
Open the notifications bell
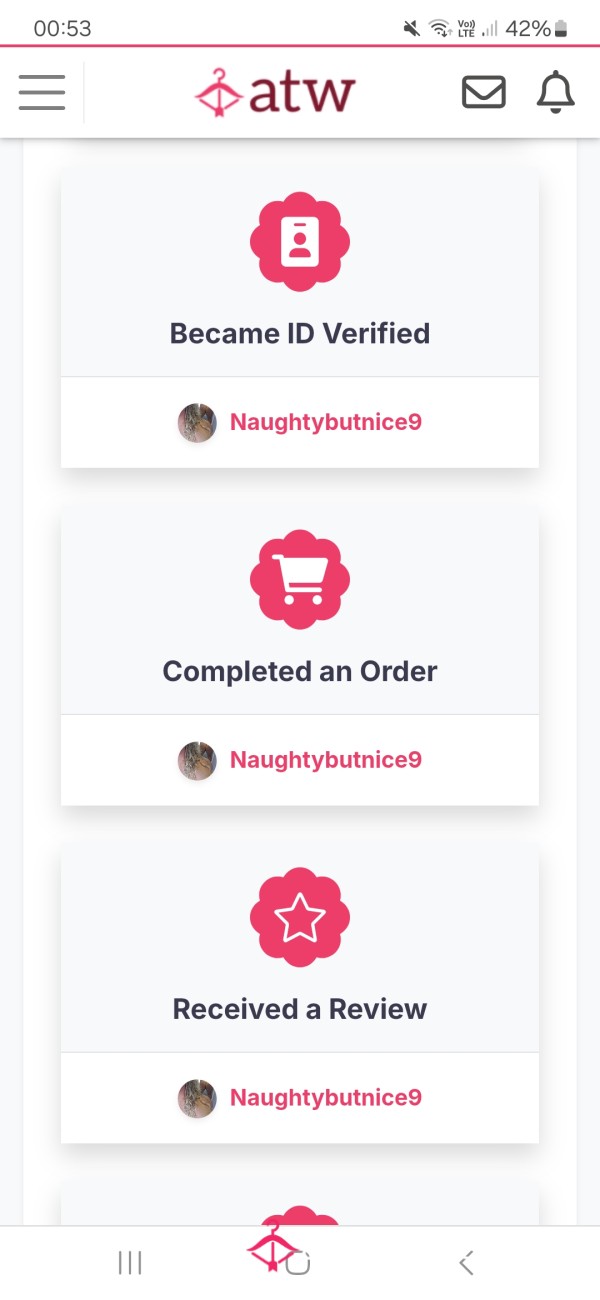click(x=556, y=92)
